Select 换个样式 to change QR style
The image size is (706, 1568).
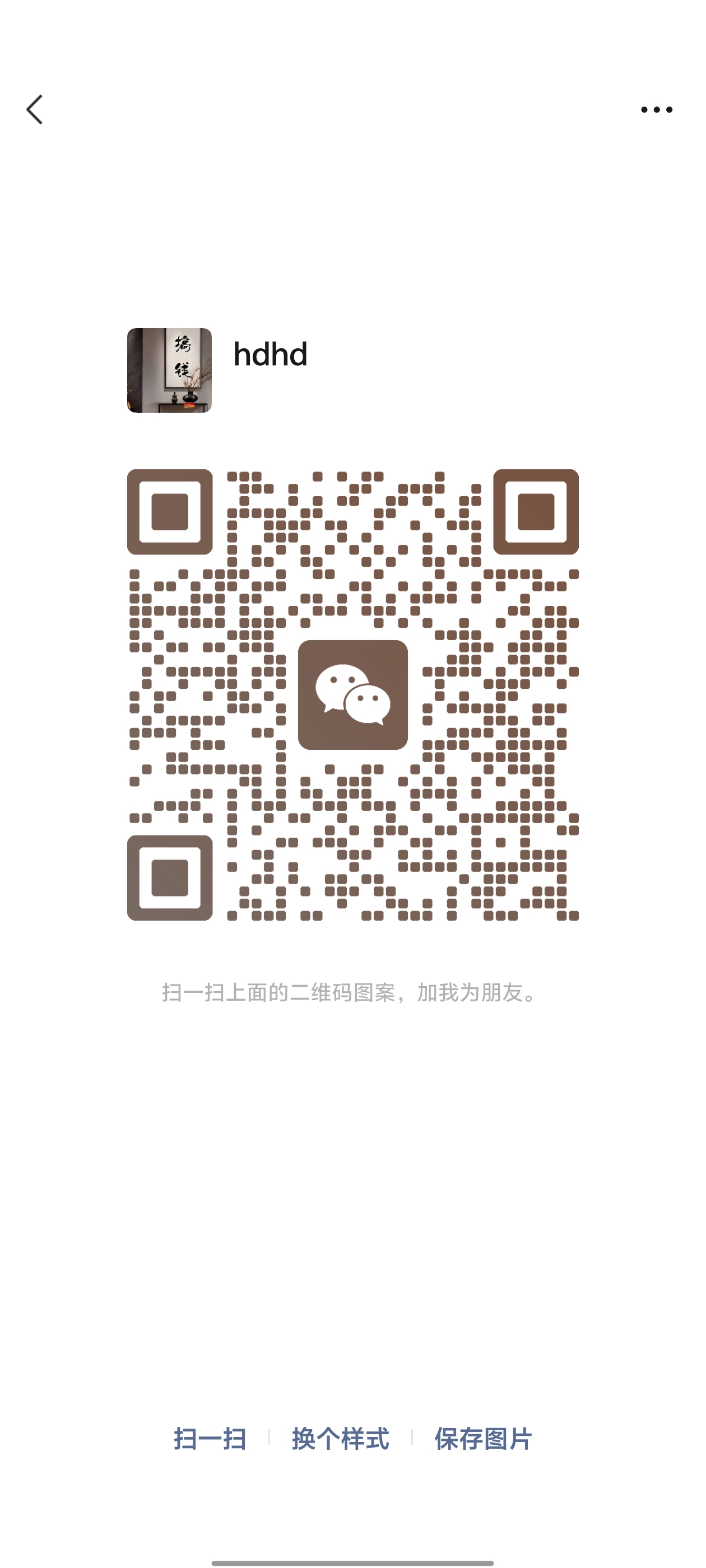point(341,1439)
